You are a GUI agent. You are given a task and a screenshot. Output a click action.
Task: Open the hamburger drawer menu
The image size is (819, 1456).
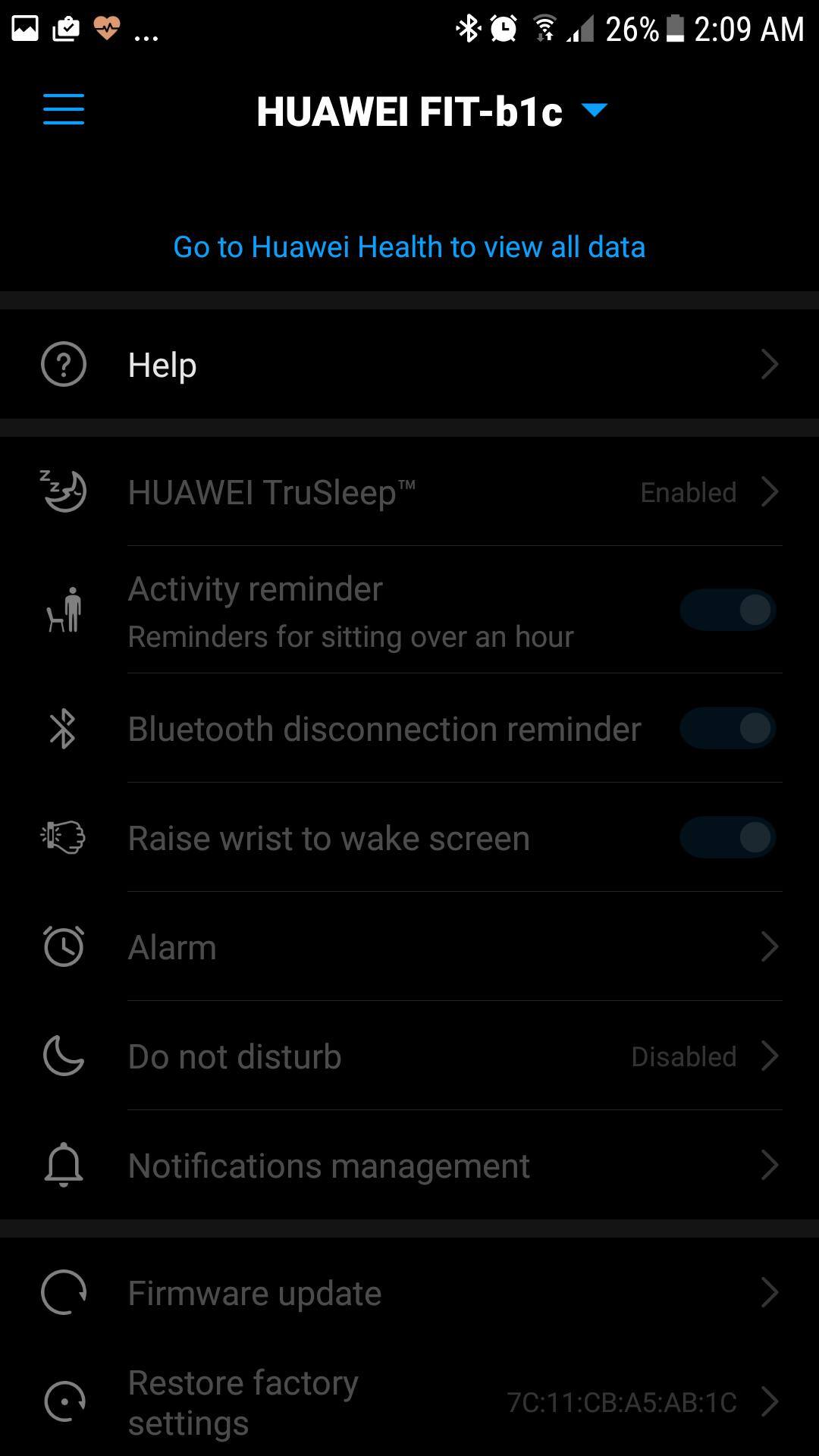pyautogui.click(x=64, y=110)
